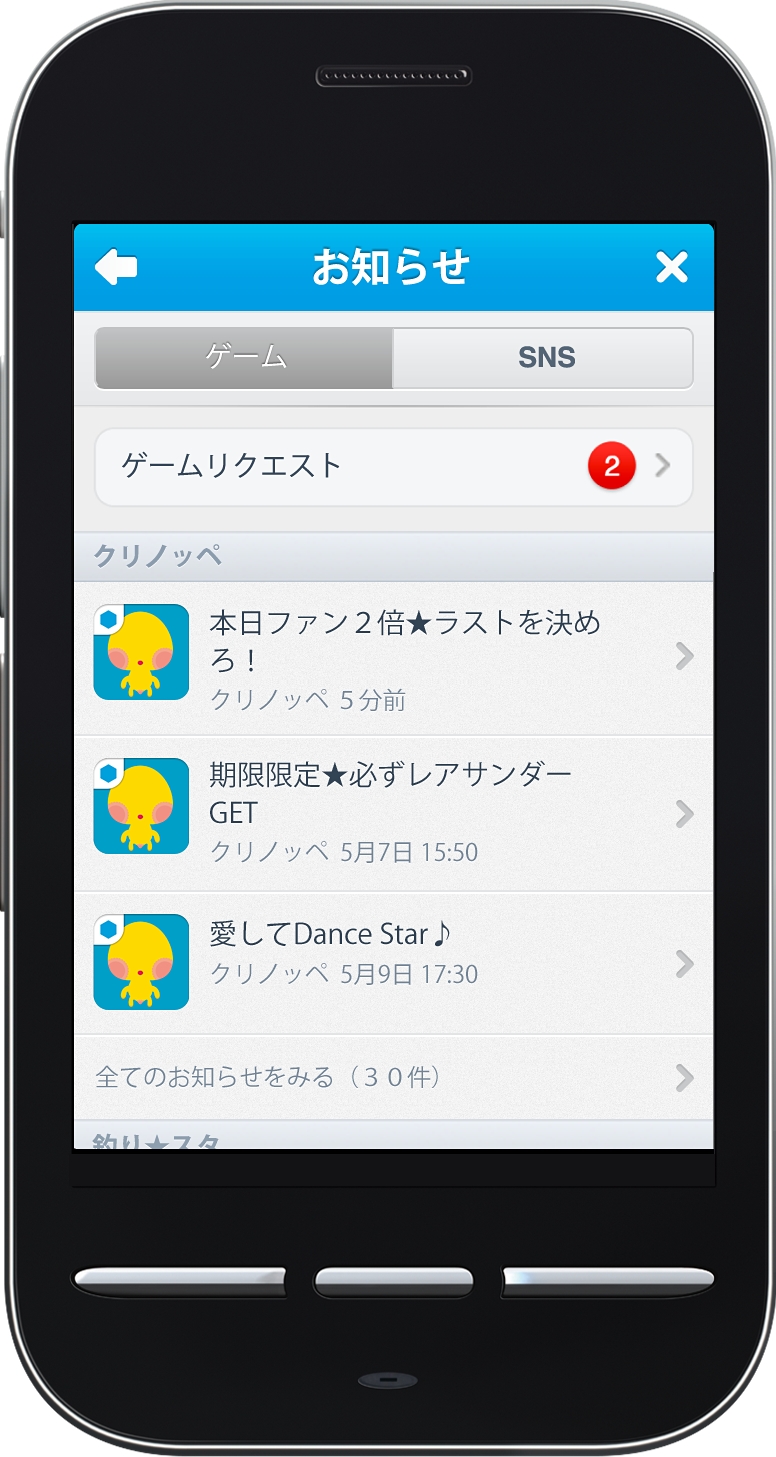Go back using the white arrow
The width and height of the screenshot is (776, 1457).
coord(116,267)
